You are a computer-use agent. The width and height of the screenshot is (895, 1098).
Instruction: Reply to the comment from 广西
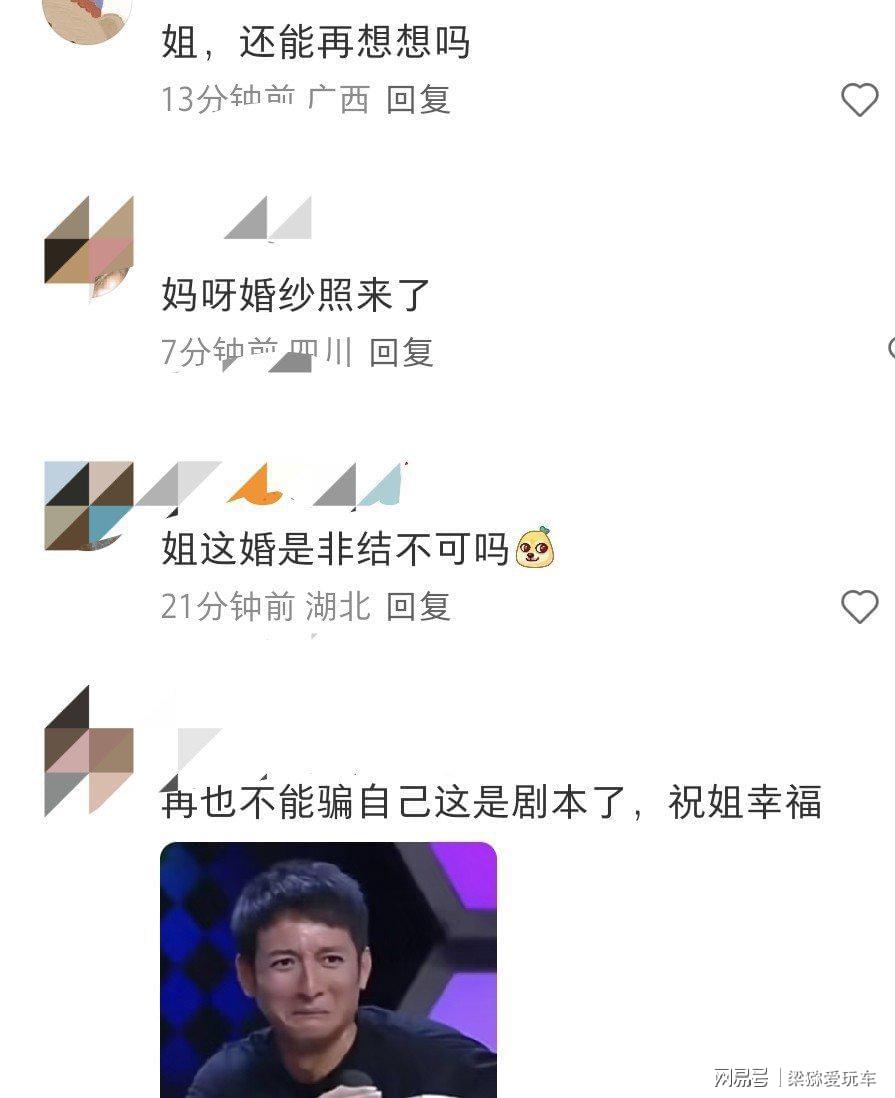[x=418, y=99]
